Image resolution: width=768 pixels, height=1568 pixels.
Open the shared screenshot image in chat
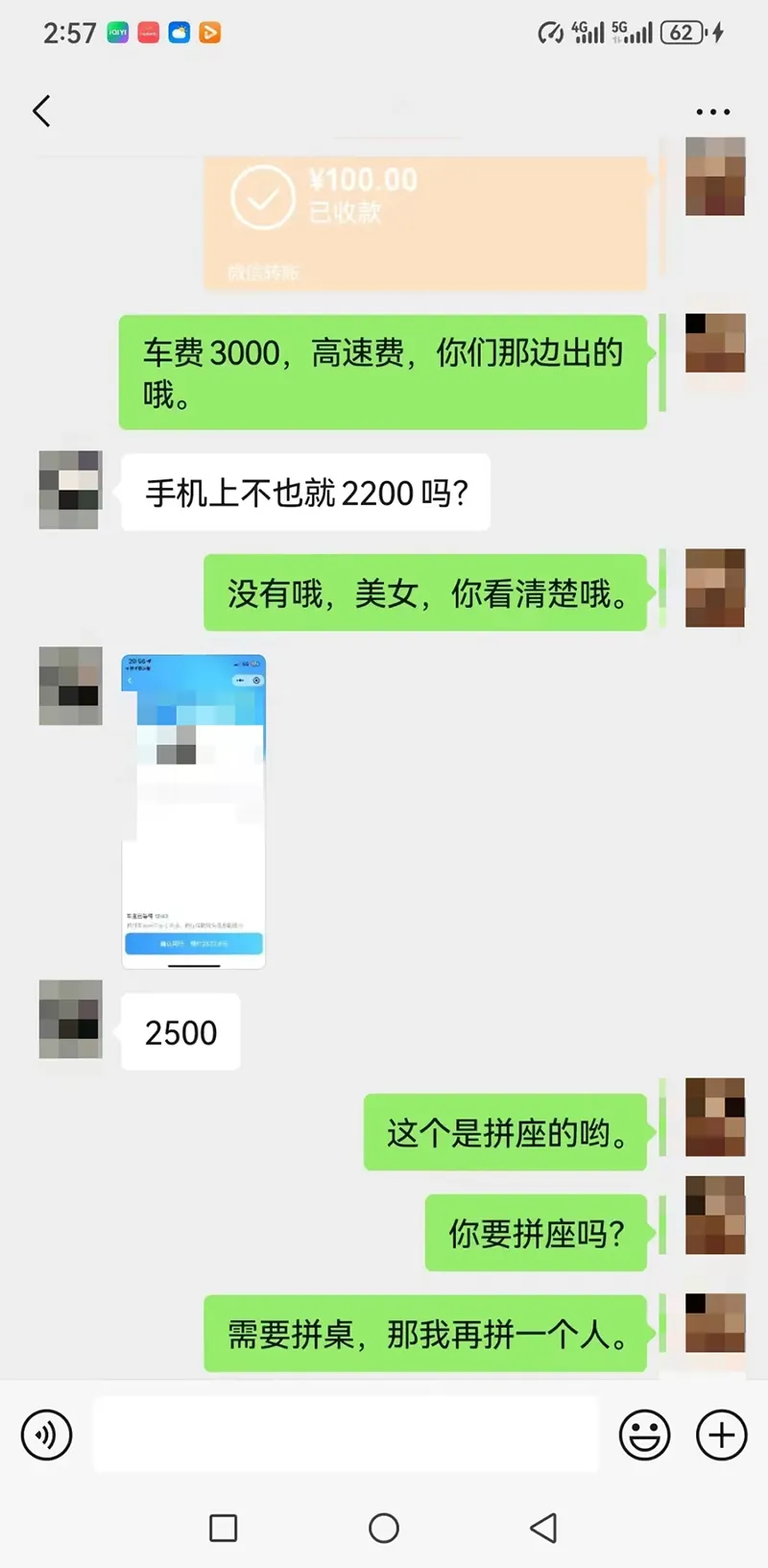click(x=194, y=811)
